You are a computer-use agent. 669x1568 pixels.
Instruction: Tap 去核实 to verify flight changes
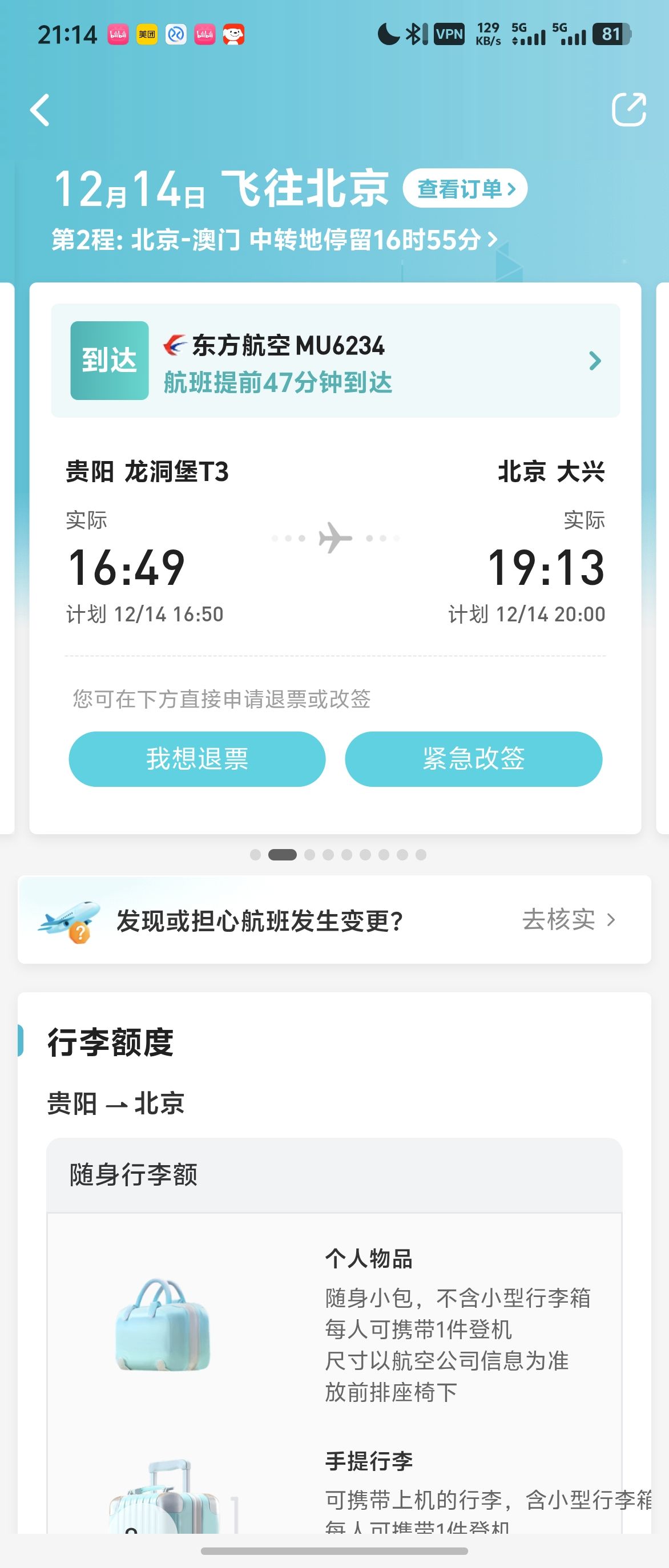[x=568, y=920]
